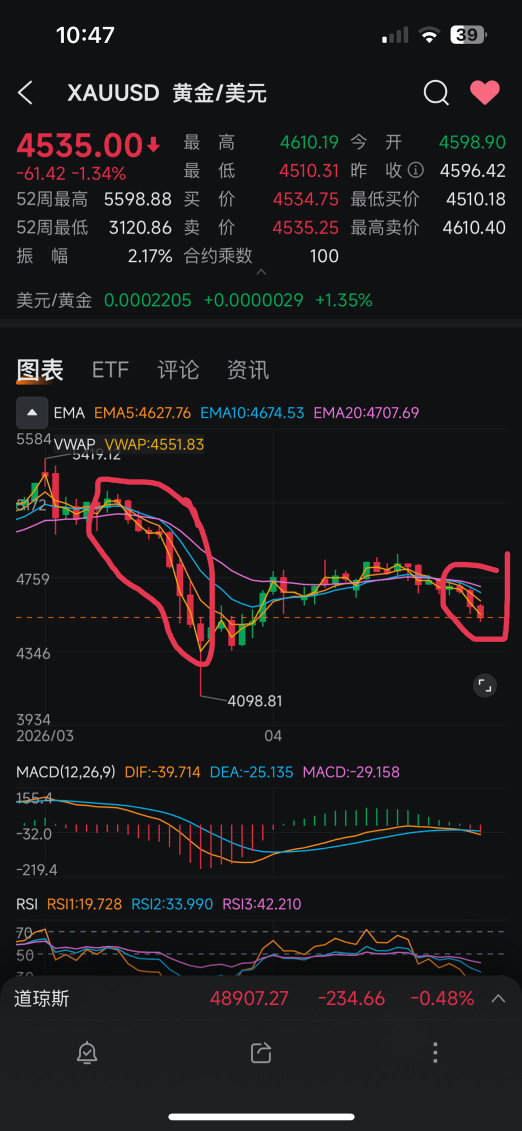This screenshot has width=522, height=1131.
Task: Collapse the EMA indicator arrow
Action: pos(32,413)
